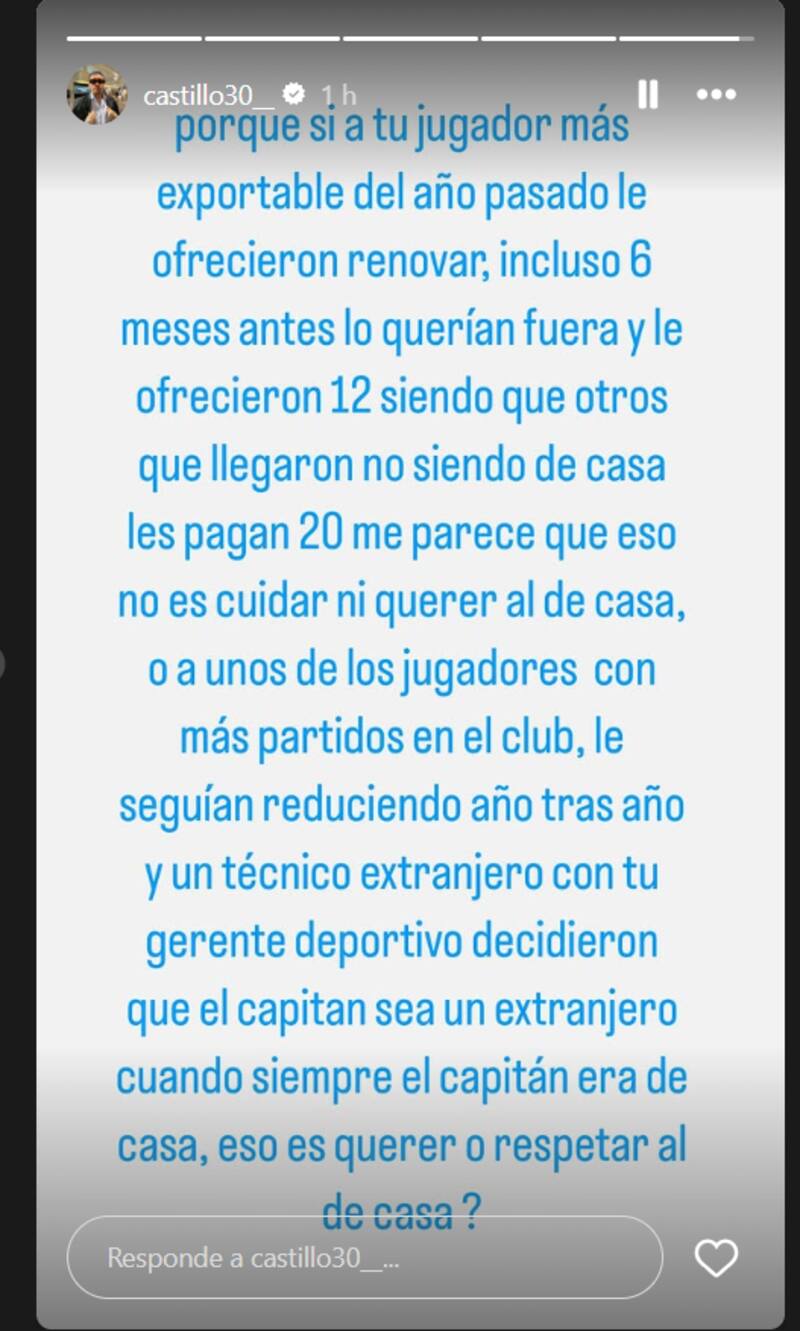Open the castillo30__ username link

208,96
